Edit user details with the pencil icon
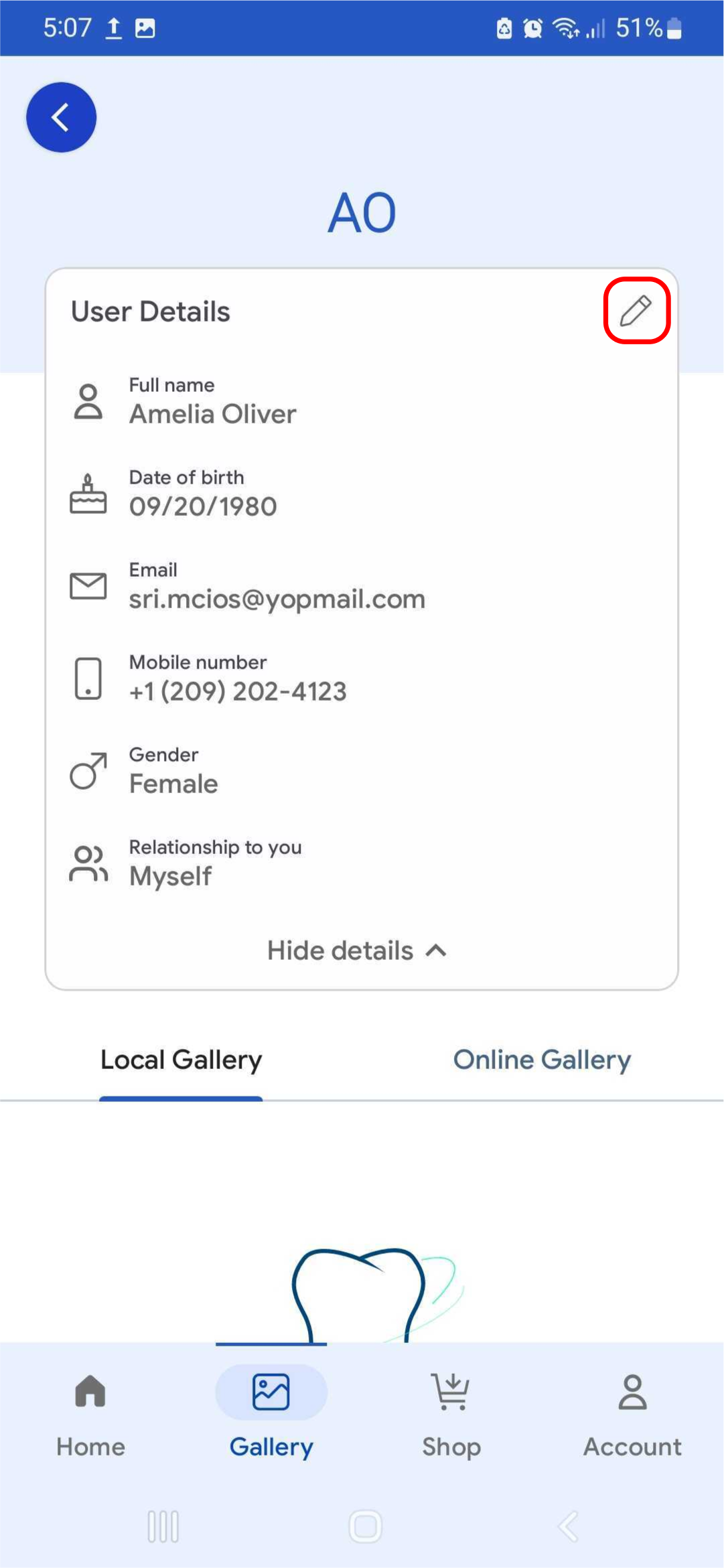 [x=636, y=311]
